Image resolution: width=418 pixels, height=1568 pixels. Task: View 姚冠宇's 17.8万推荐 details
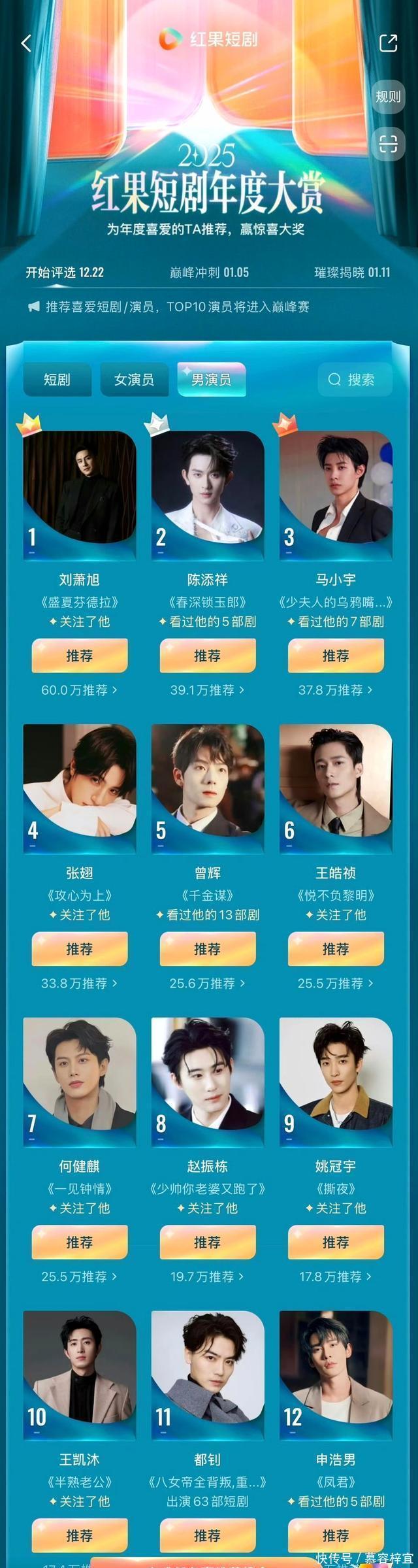click(x=336, y=1276)
